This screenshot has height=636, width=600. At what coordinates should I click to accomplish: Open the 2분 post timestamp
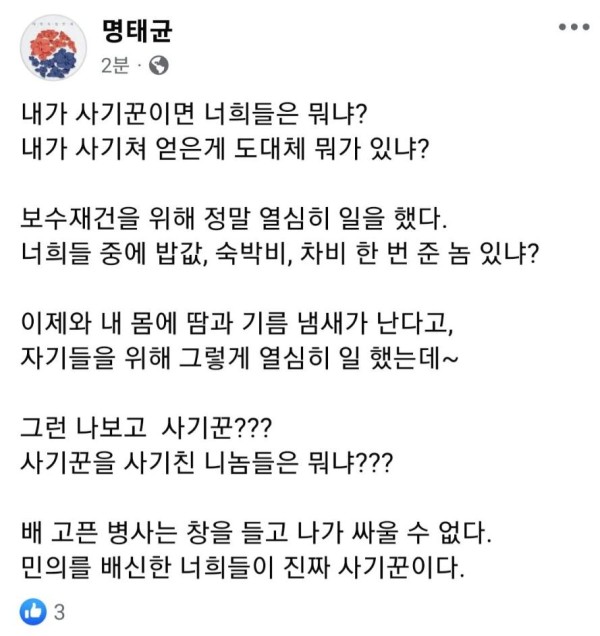click(x=113, y=66)
